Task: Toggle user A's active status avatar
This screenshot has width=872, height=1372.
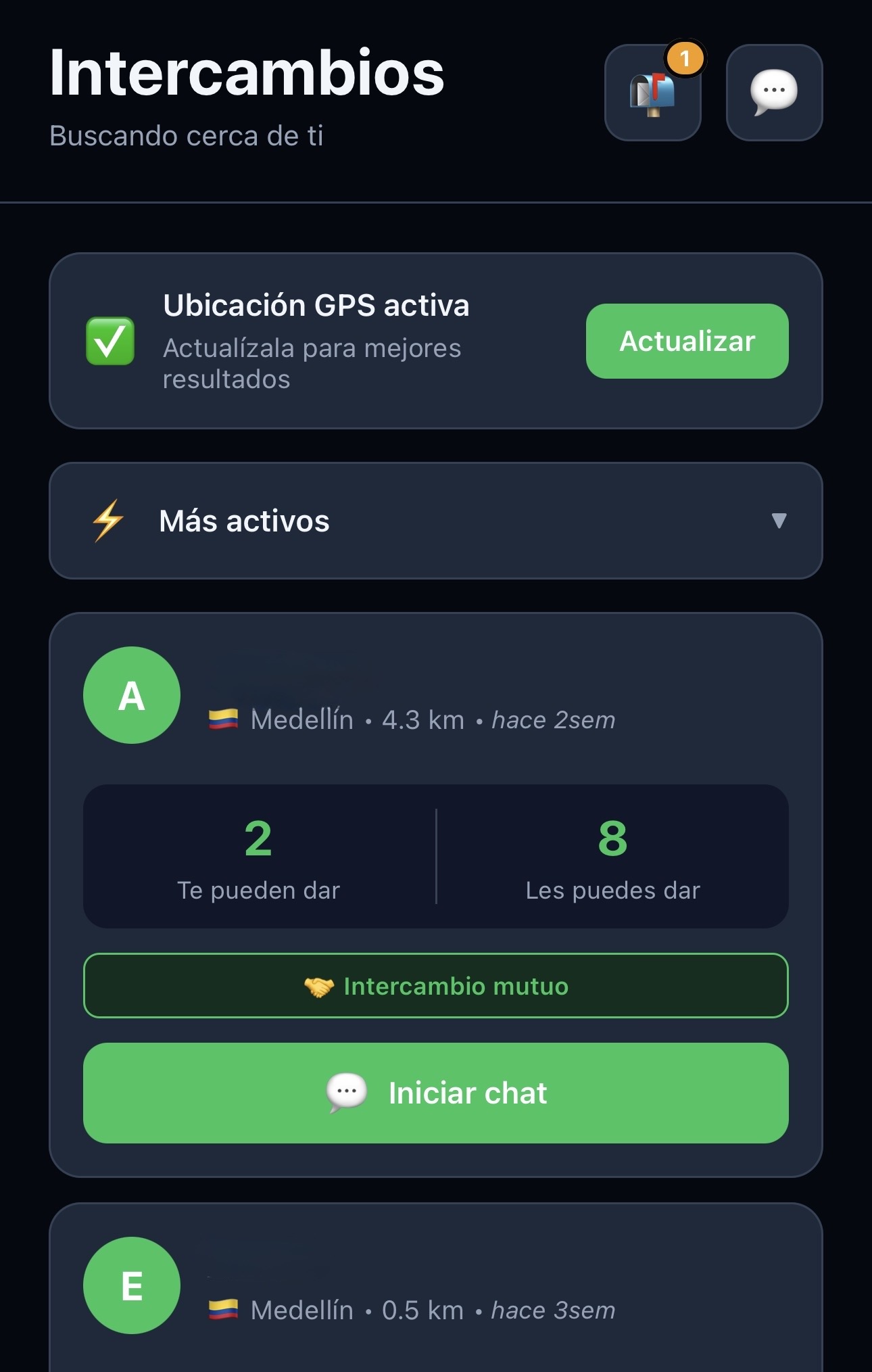Action: [132, 694]
